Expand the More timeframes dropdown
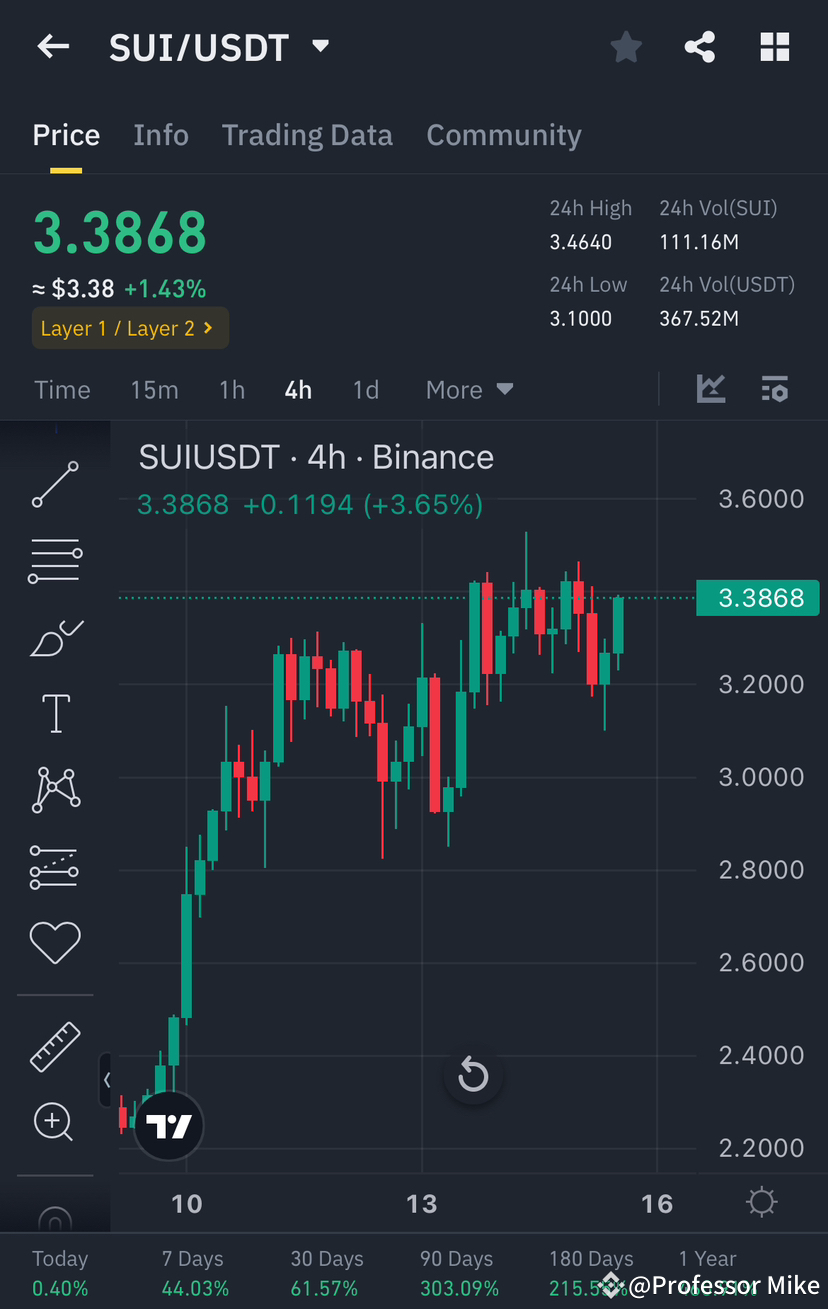Image resolution: width=828 pixels, height=1309 pixels. [469, 389]
